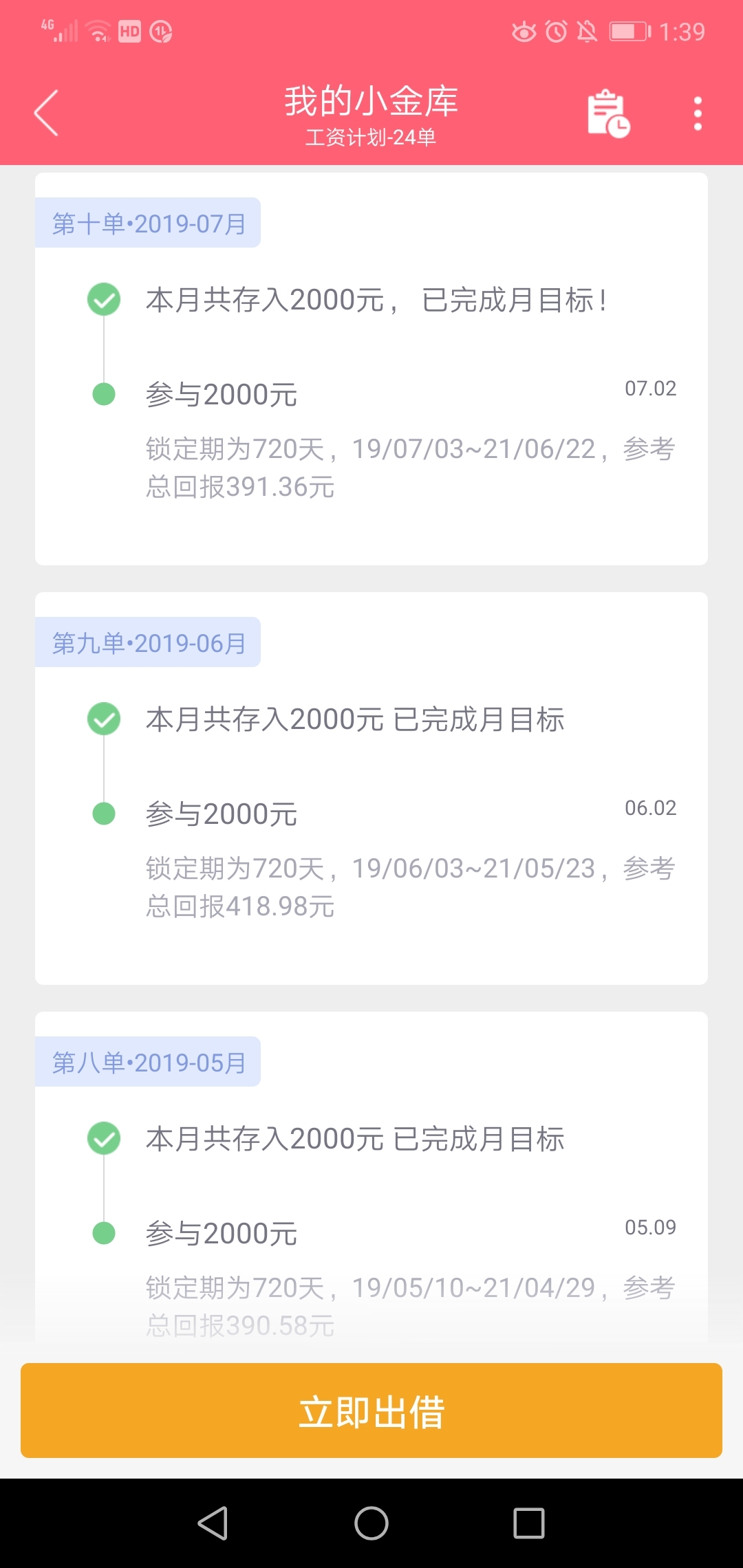Open the 第九单 2019-06月 card
Image resolution: width=743 pixels, height=1568 pixels.
371,788
